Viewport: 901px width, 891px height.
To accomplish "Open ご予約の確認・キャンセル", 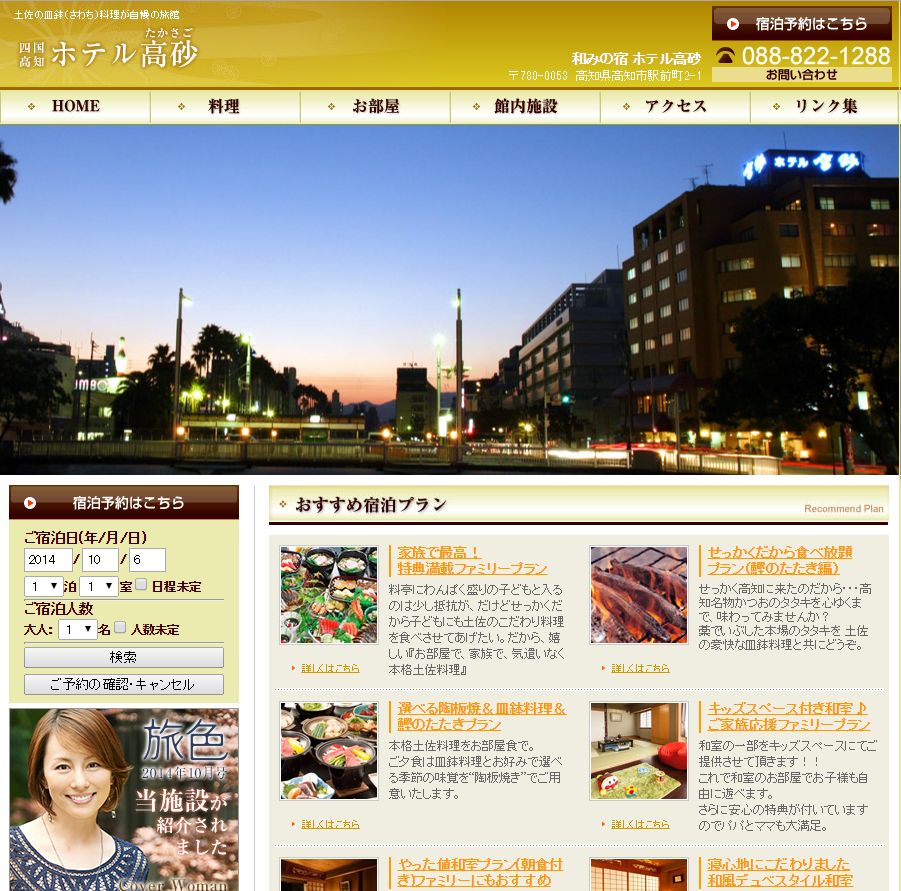I will coord(124,684).
